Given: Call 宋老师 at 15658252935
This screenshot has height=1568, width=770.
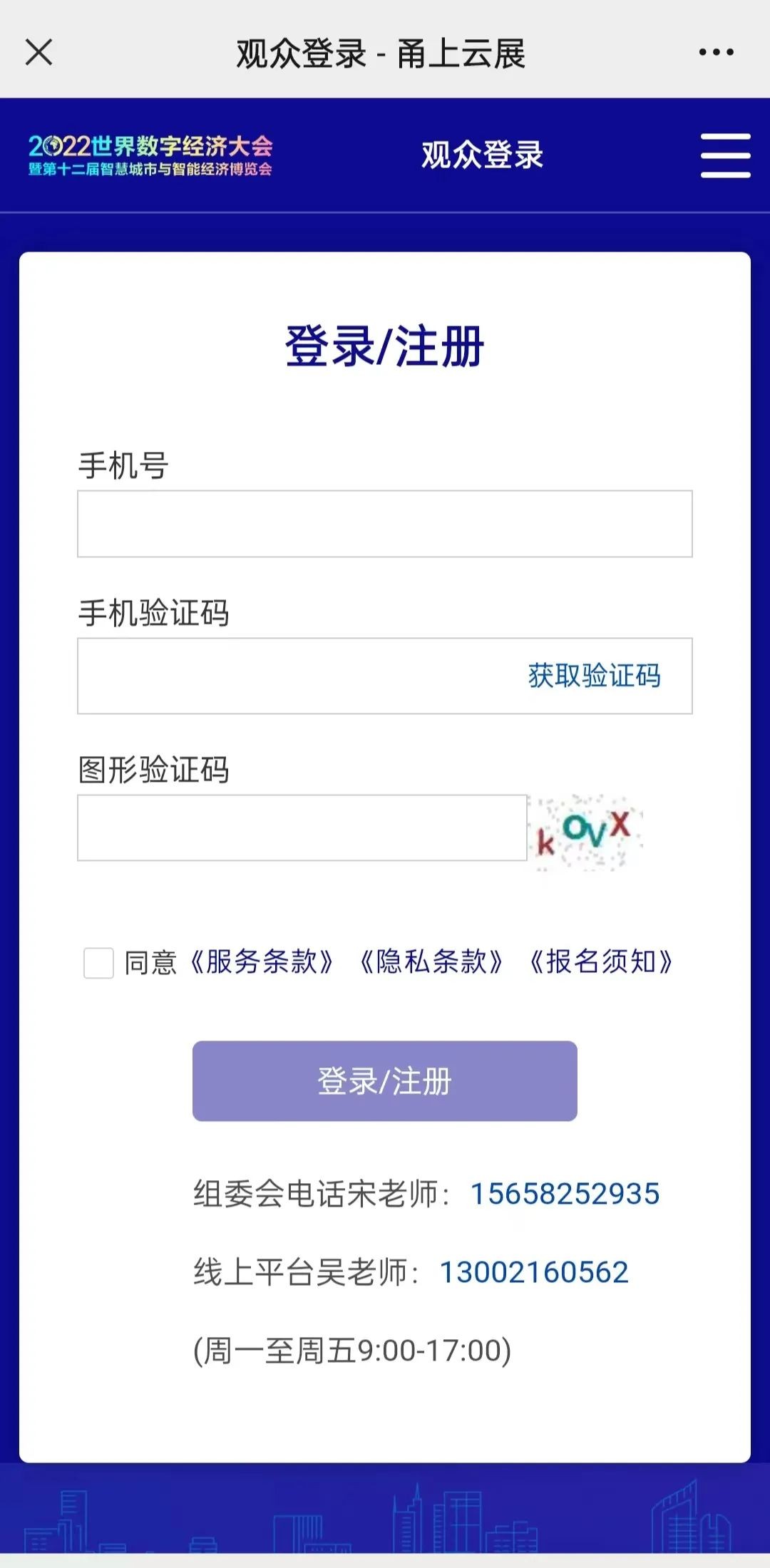Looking at the screenshot, I should click(565, 1194).
